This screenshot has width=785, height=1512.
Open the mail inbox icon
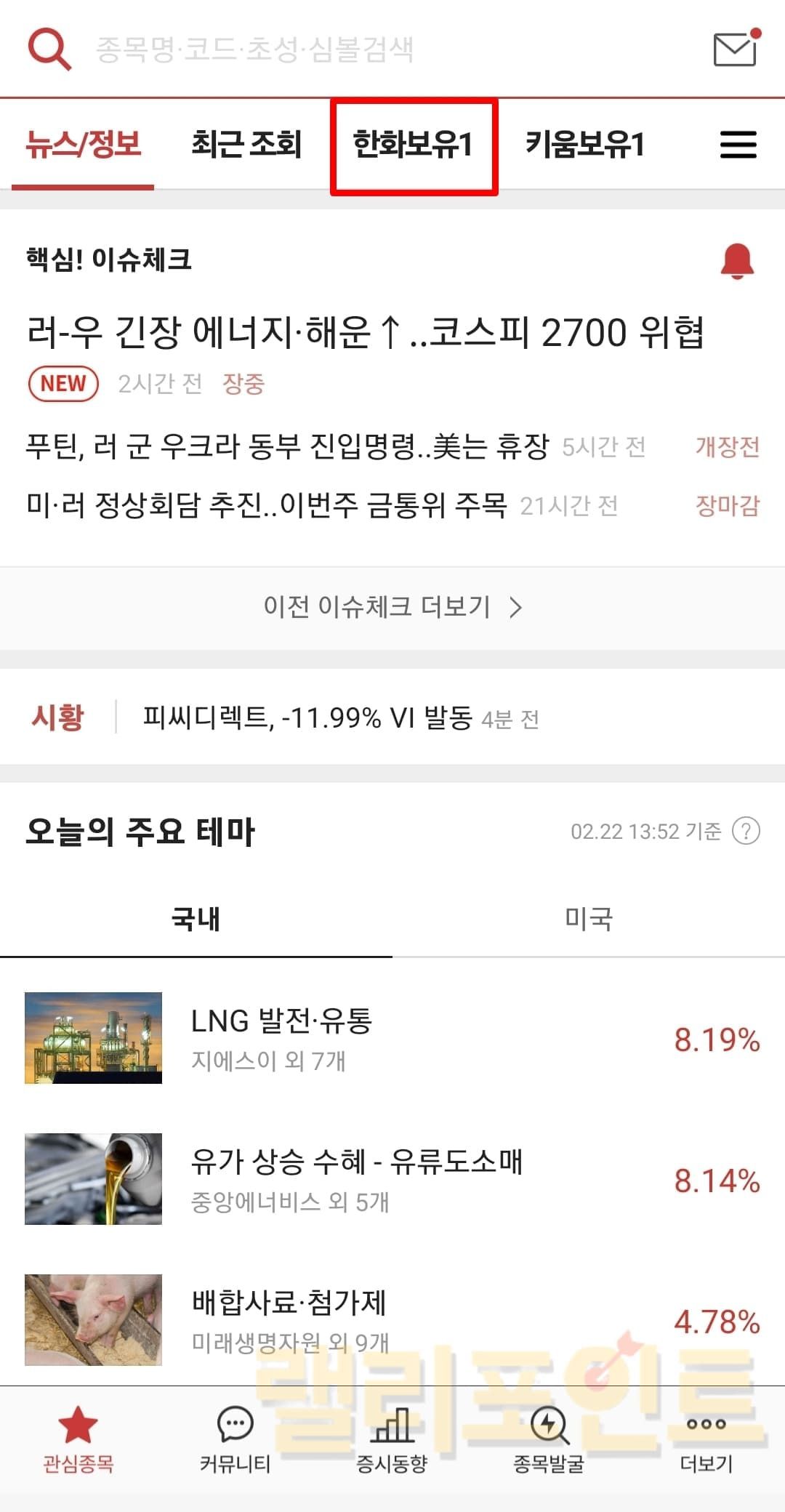point(735,49)
